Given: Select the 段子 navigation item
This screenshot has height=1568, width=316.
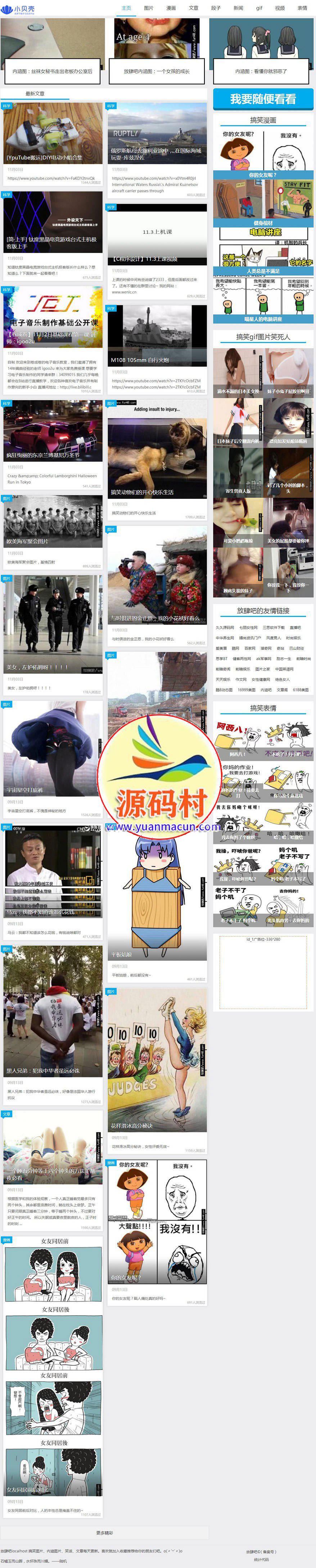Looking at the screenshot, I should click(x=216, y=8).
